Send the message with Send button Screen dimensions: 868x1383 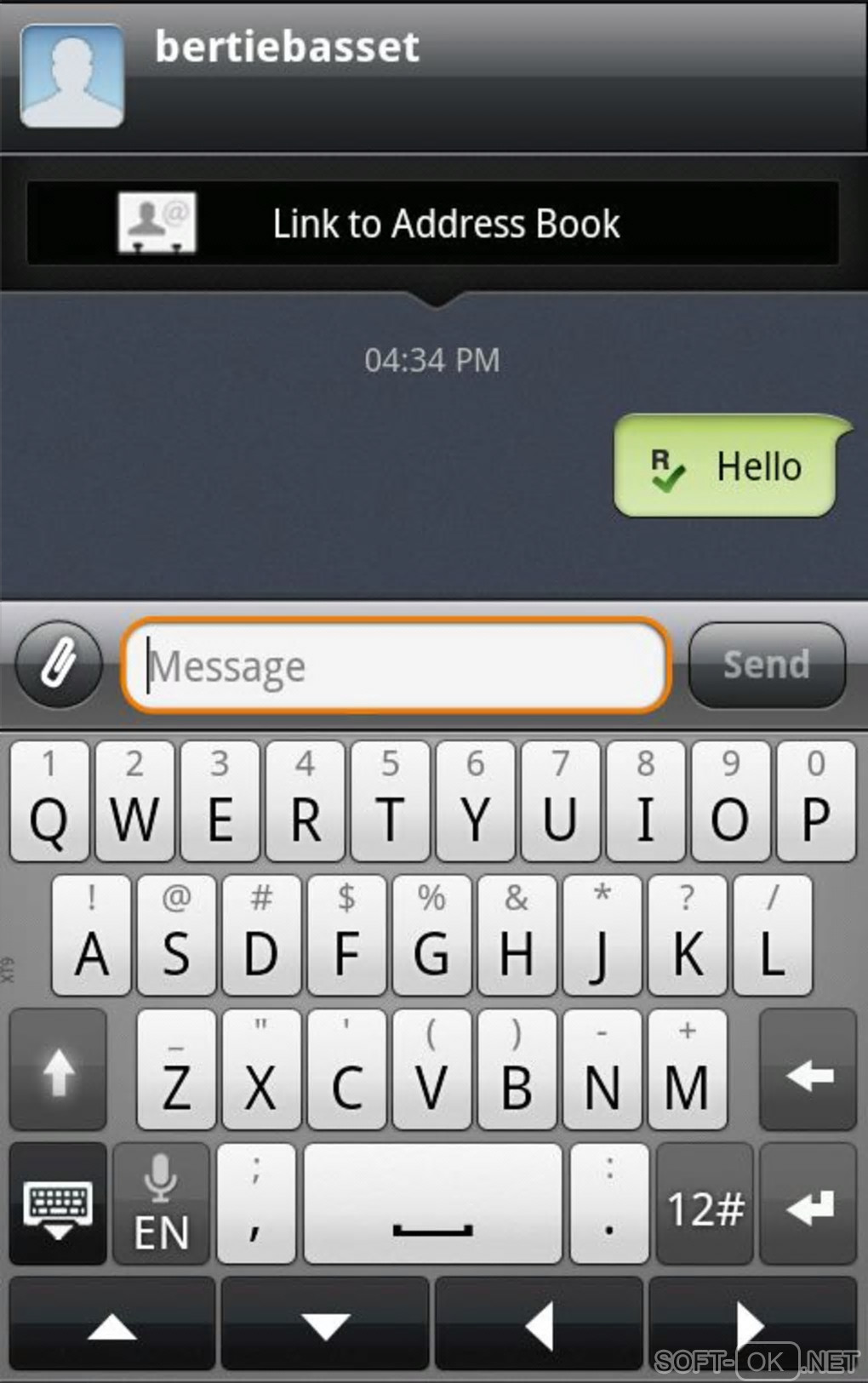(766, 665)
